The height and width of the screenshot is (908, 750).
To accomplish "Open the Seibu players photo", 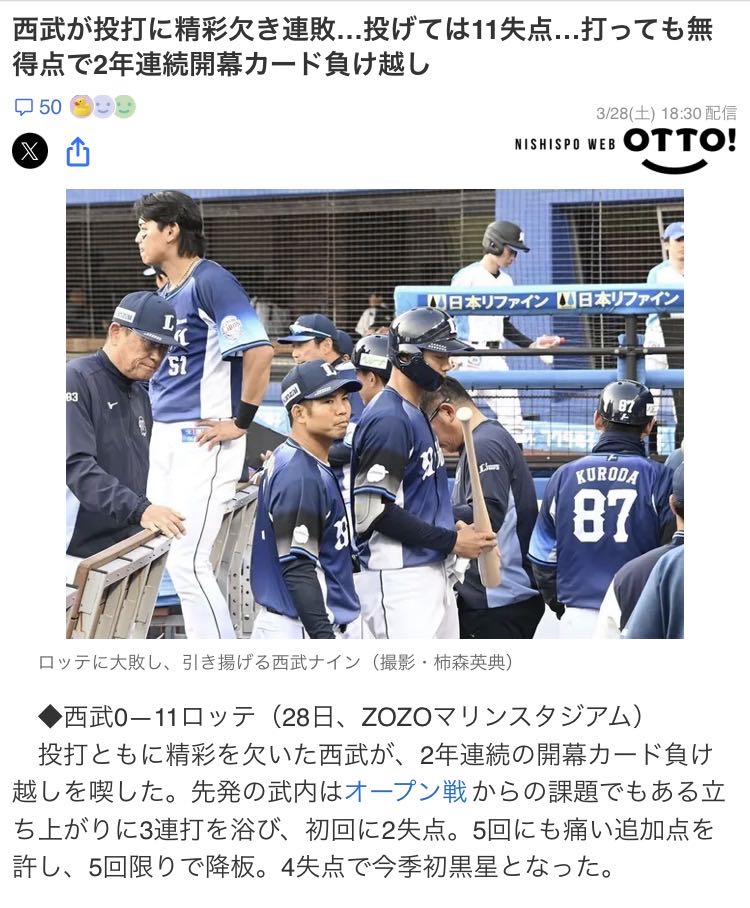I will click(375, 413).
